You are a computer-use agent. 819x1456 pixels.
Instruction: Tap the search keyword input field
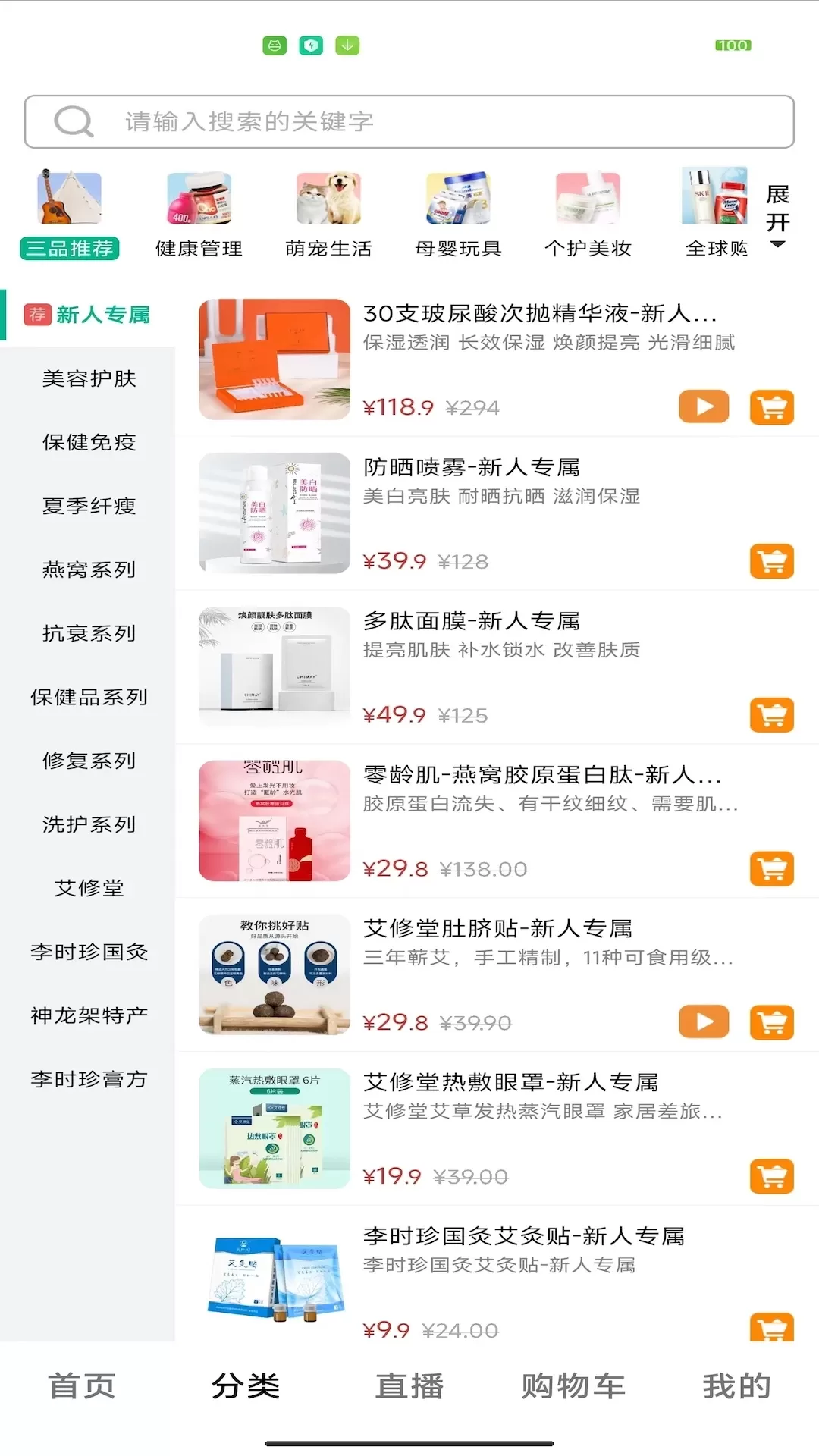[409, 121]
